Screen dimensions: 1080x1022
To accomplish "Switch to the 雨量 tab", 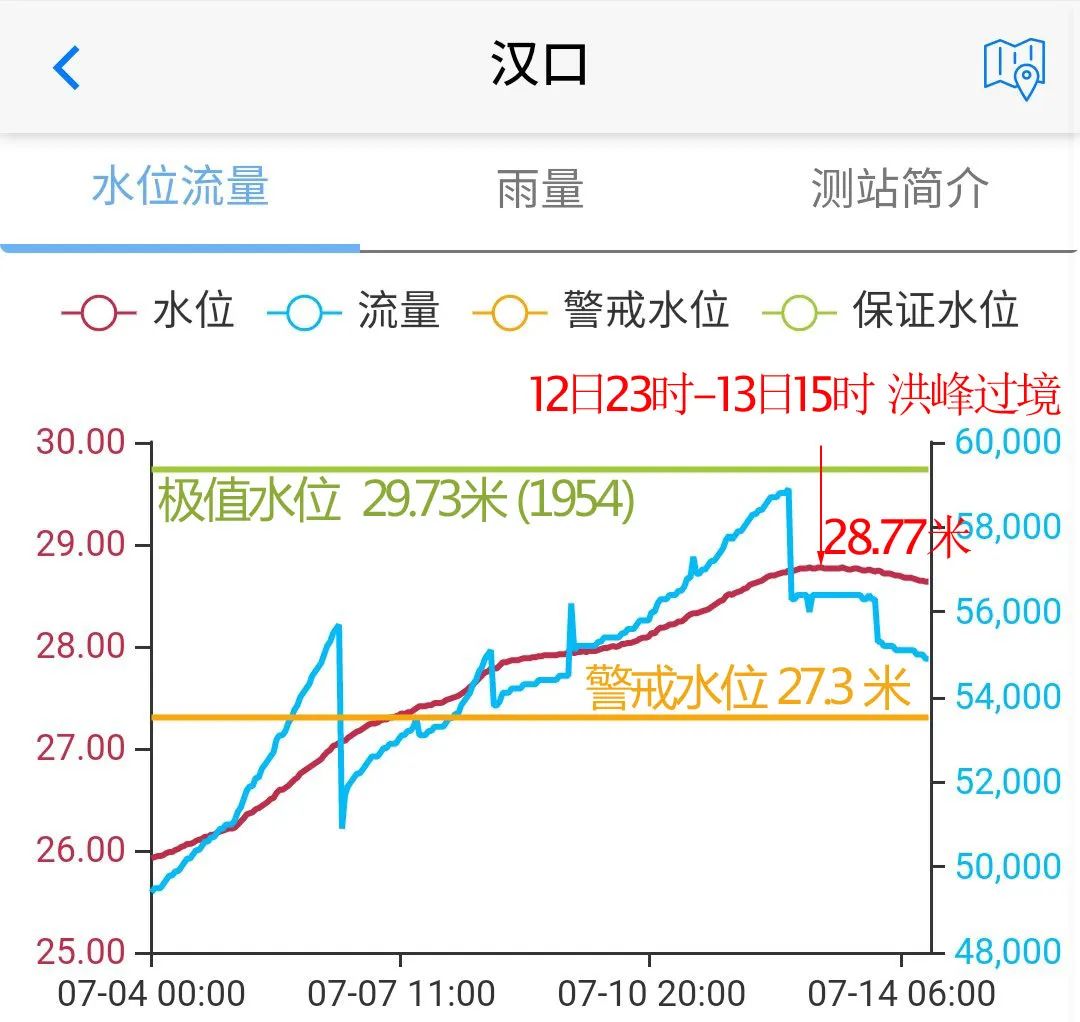I will (x=540, y=189).
